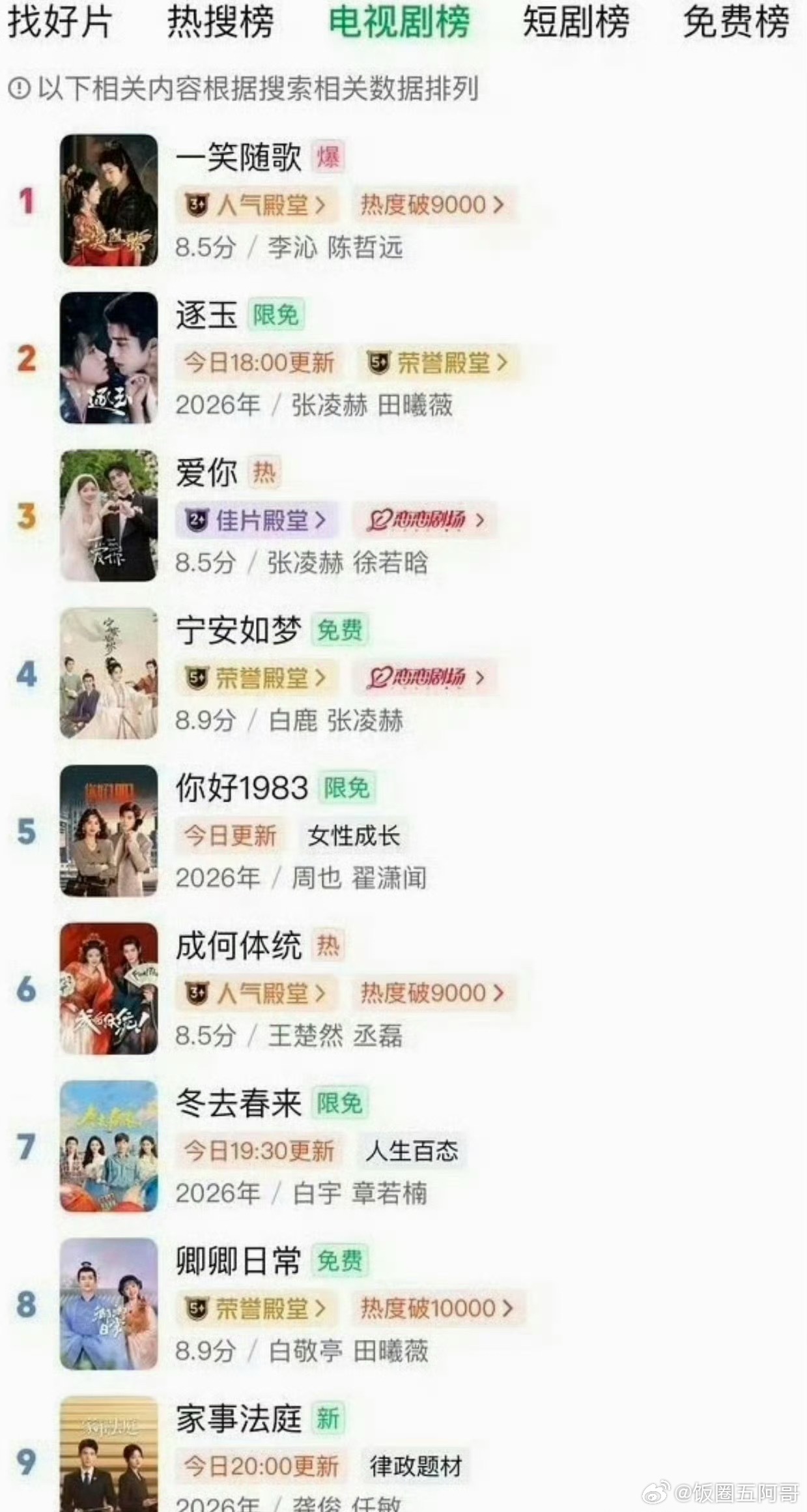Open the 佳片殿堂 badge for 爱你
This screenshot has height=1512, width=807.
[x=254, y=521]
